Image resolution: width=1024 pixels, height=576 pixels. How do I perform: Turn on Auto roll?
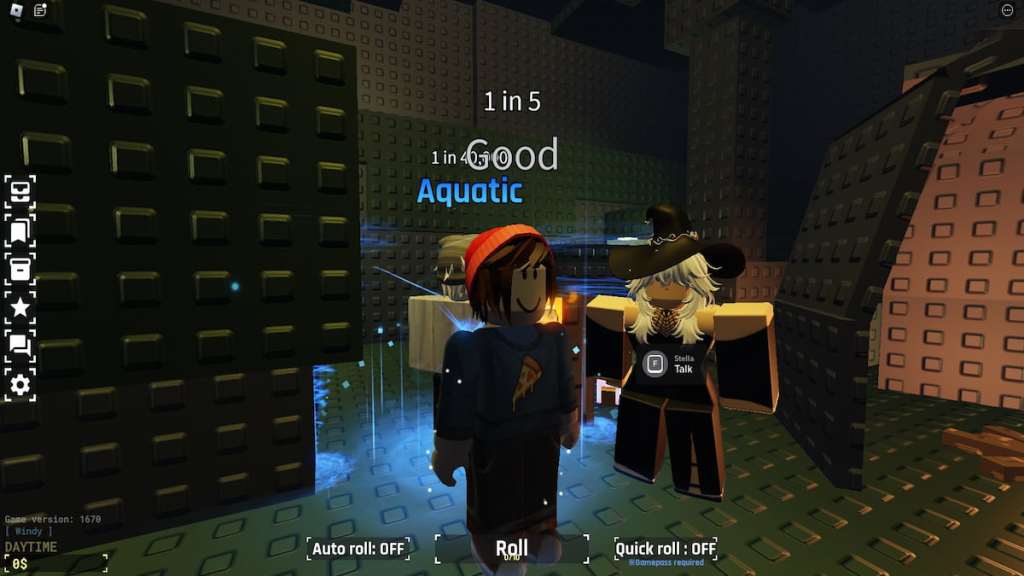[x=359, y=548]
